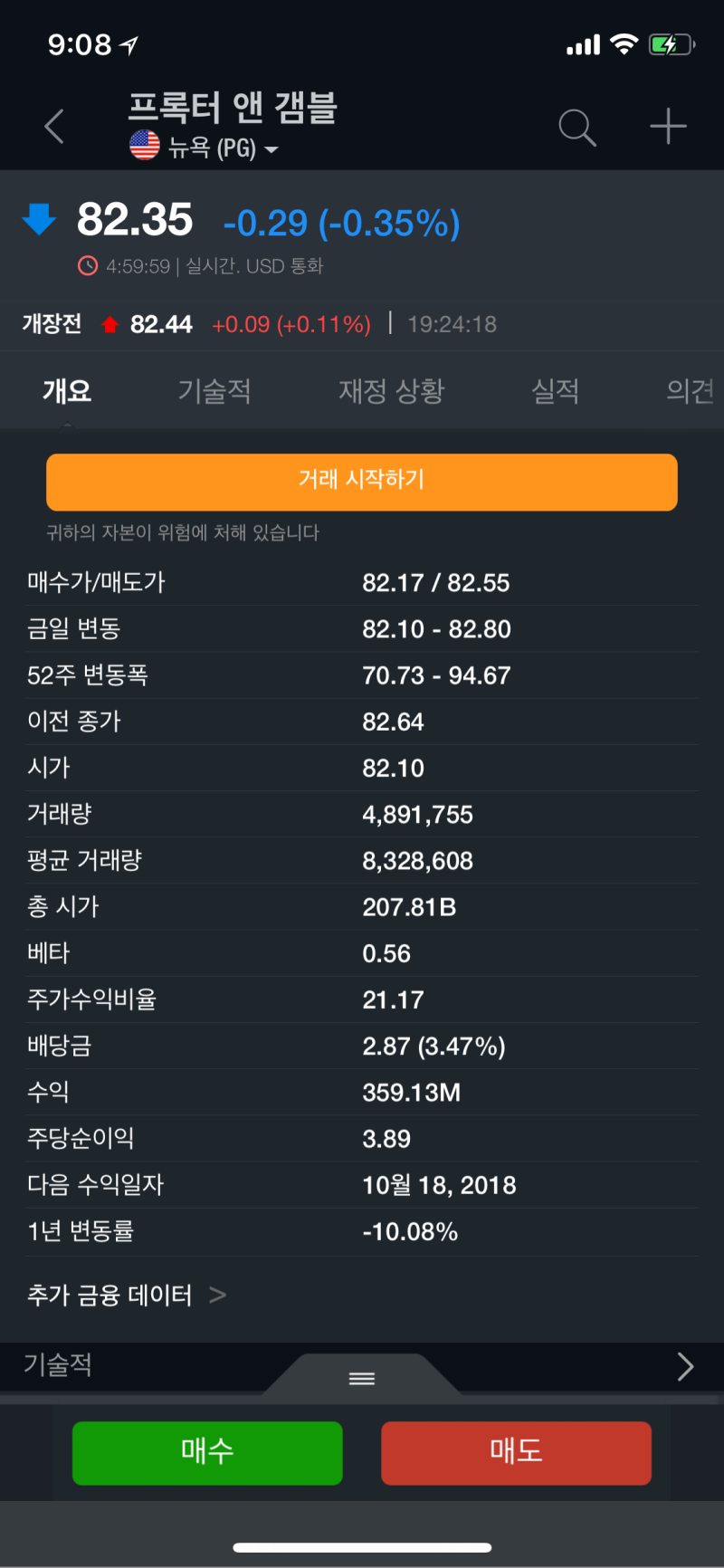This screenshot has width=724, height=1568.
Task: Expand the bottom panel drag handle
Action: 361,1377
